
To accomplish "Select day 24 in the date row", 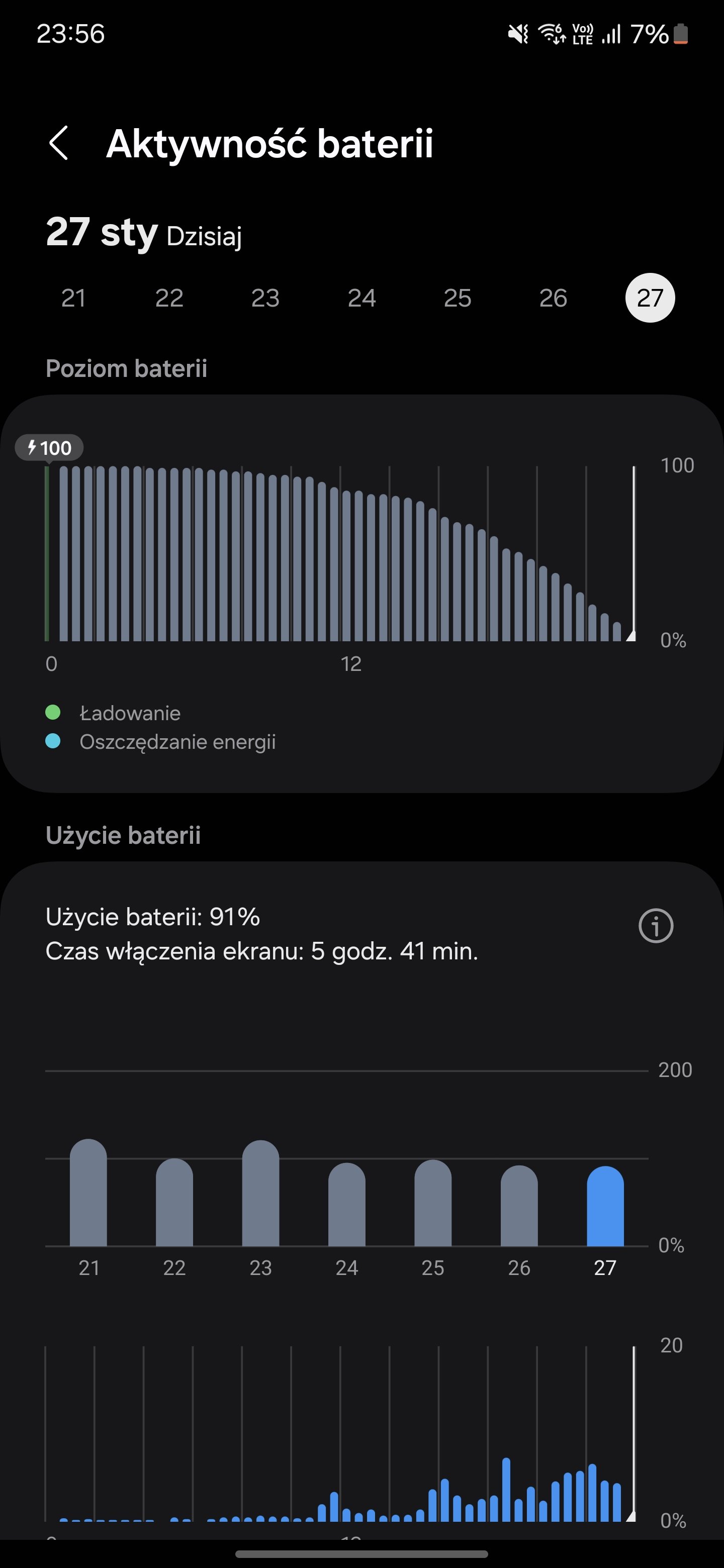I will click(361, 298).
